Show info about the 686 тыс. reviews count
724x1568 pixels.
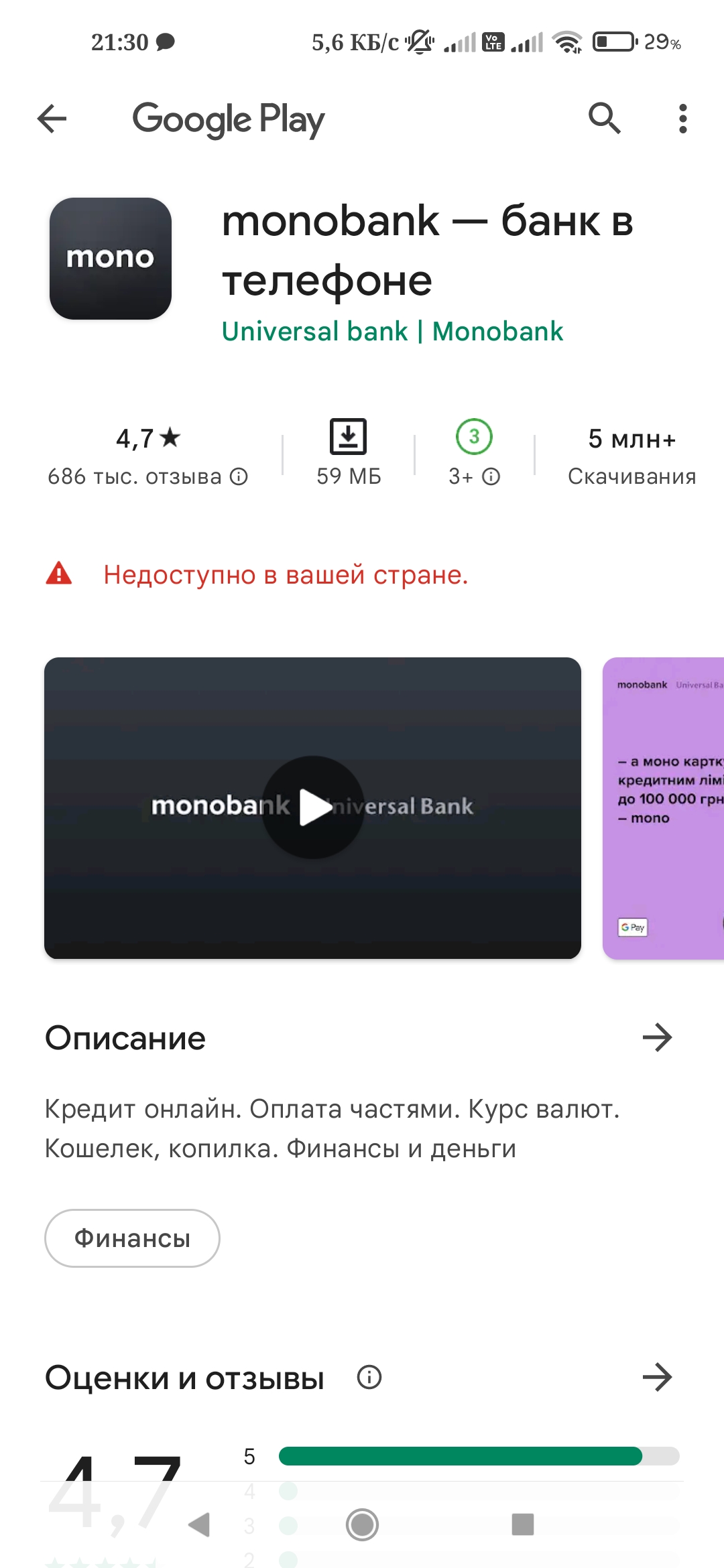[x=239, y=476]
